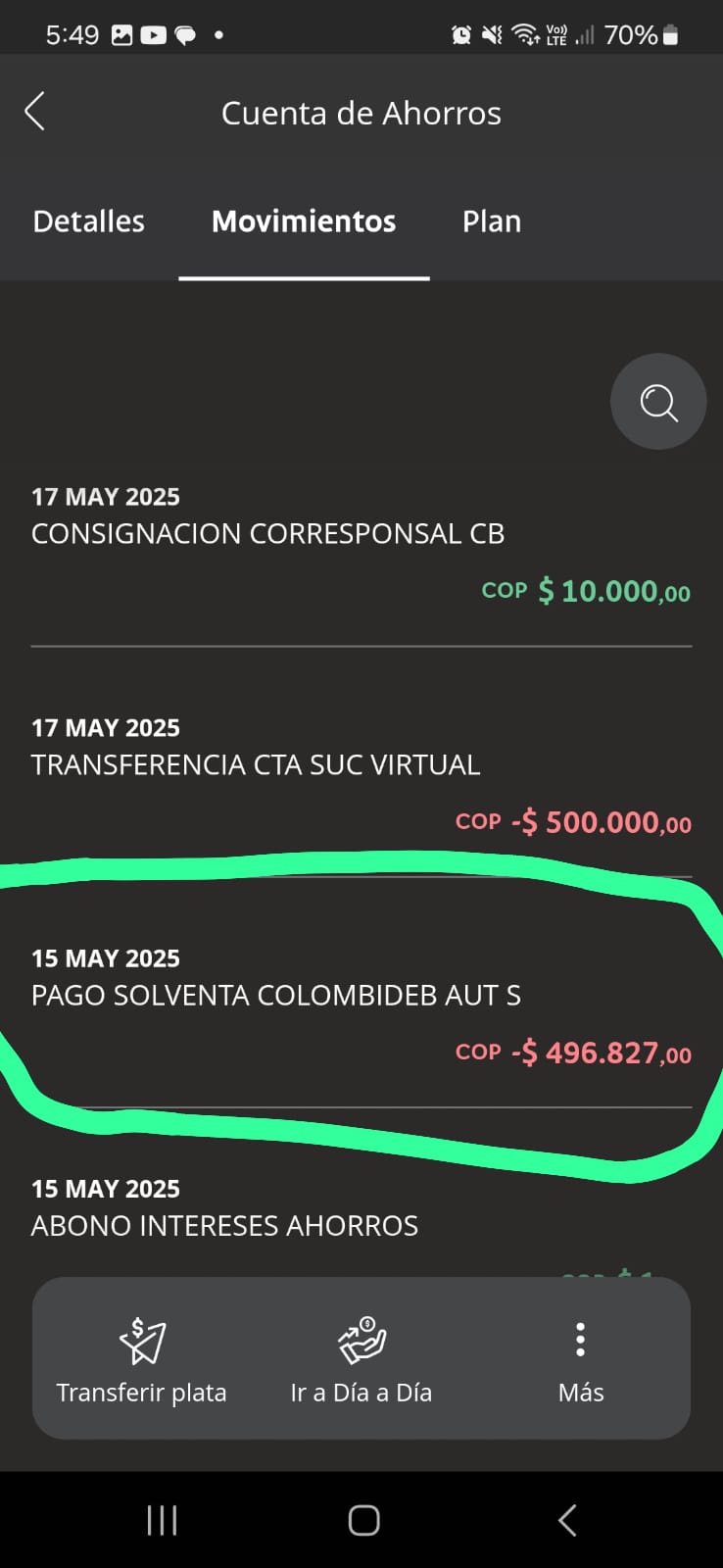Choose Ir a Día a Día
The image size is (723, 1568).
pos(361,1359)
